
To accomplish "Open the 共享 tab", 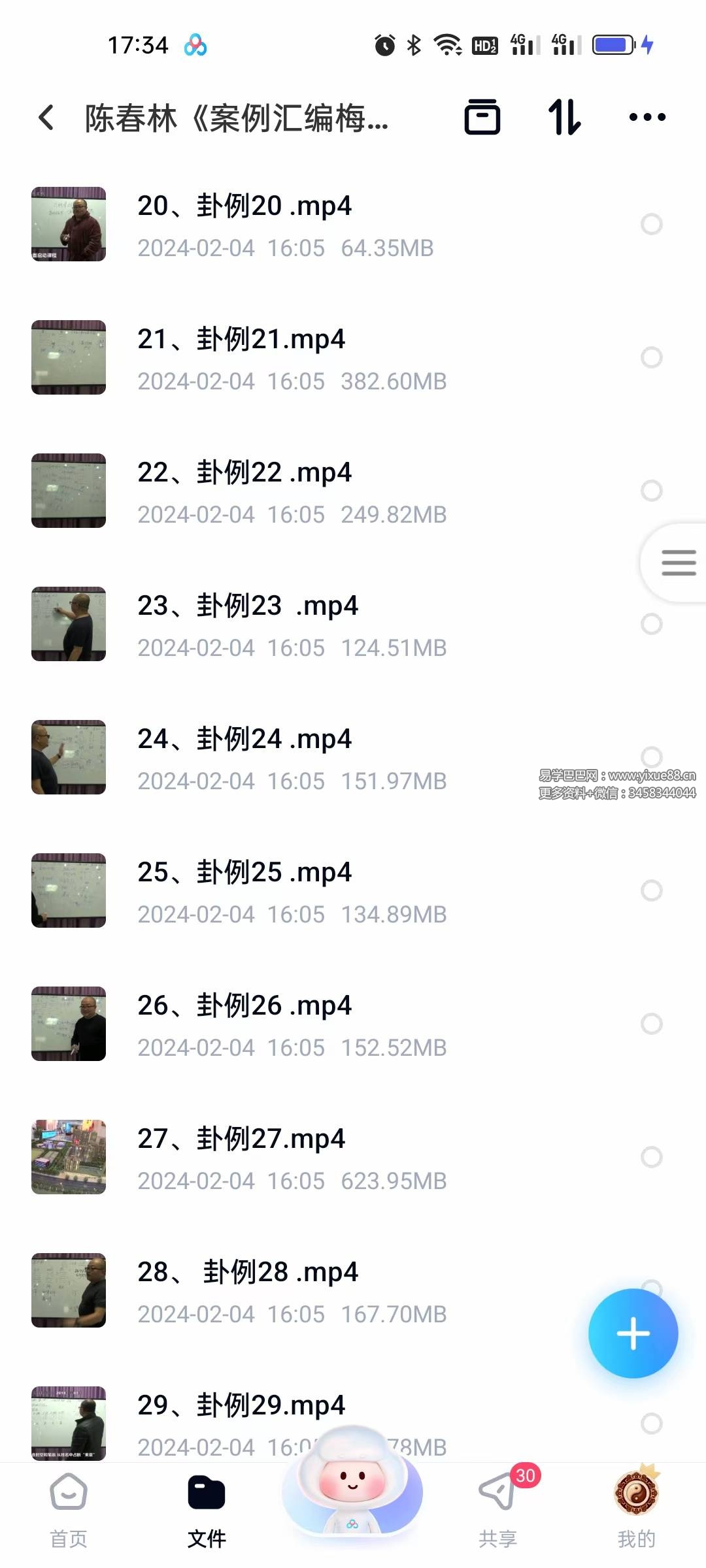I will tap(497, 1509).
